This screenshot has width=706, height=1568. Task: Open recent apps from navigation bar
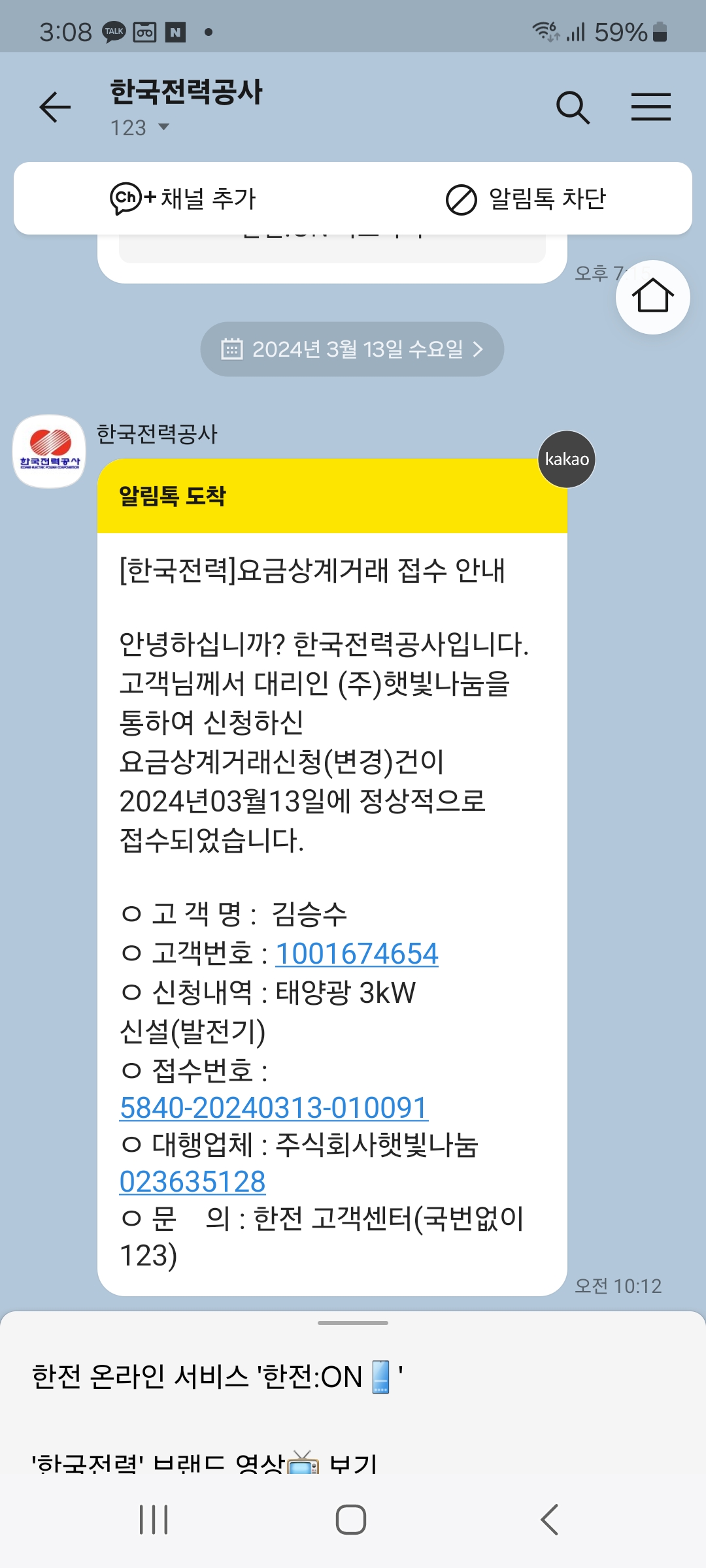click(154, 1520)
